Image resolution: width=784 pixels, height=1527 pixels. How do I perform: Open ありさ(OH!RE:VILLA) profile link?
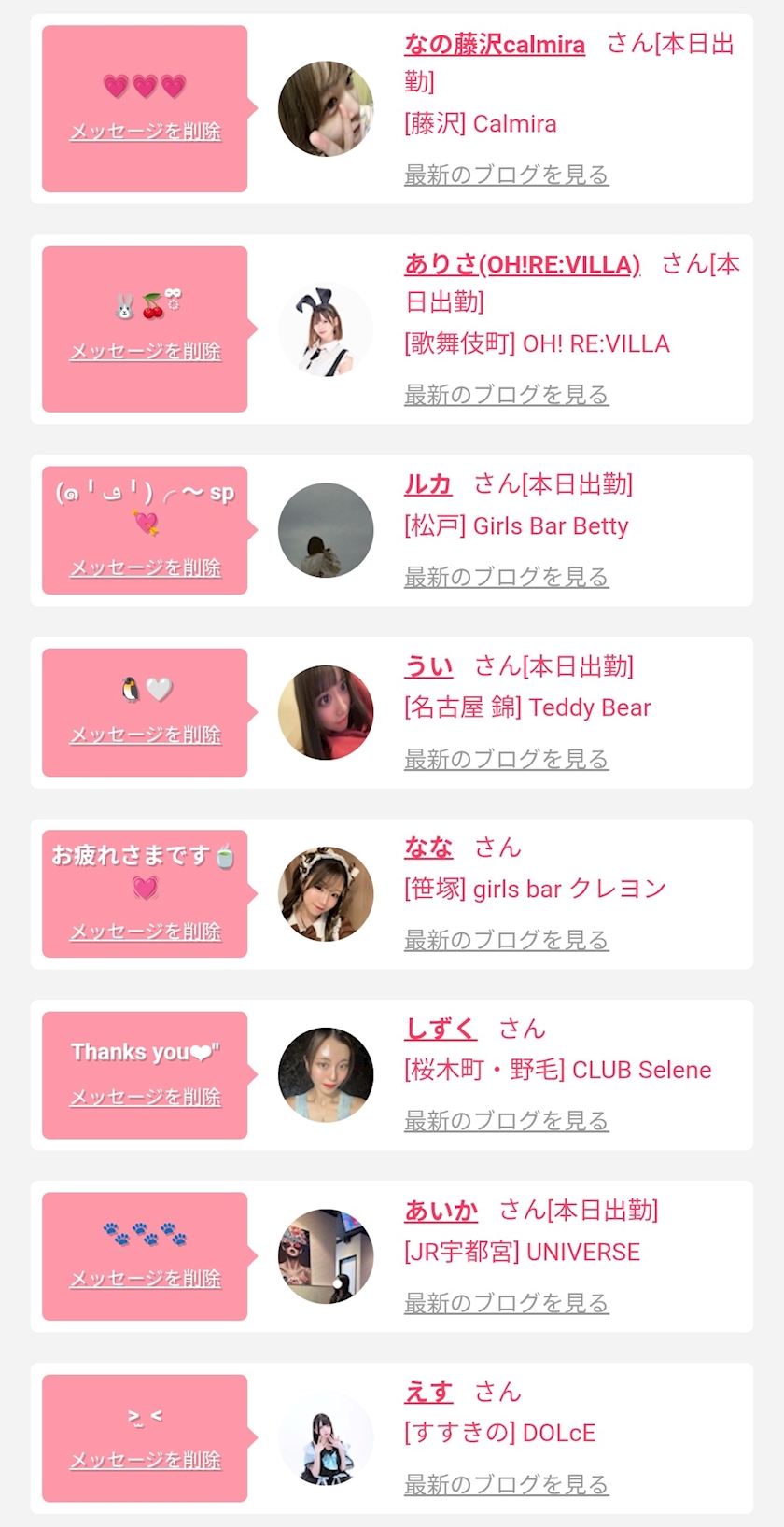coord(522,264)
